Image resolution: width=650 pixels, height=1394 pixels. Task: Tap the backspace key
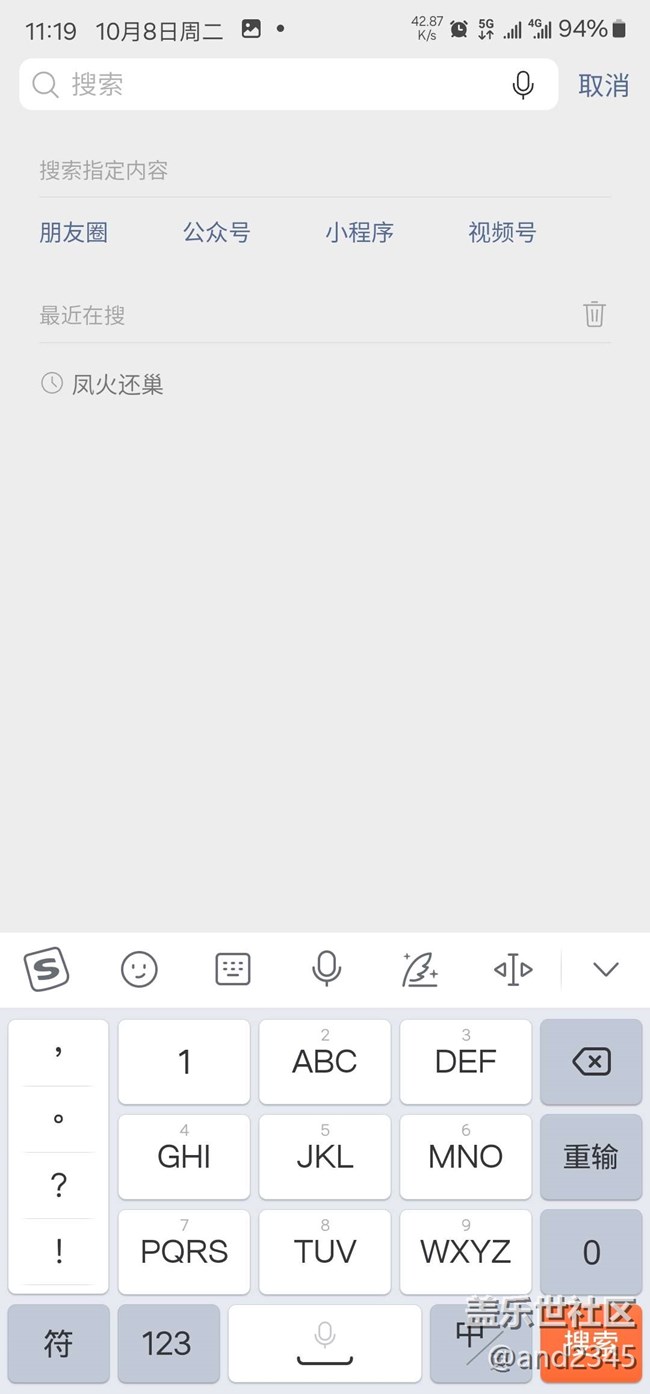(x=591, y=1062)
